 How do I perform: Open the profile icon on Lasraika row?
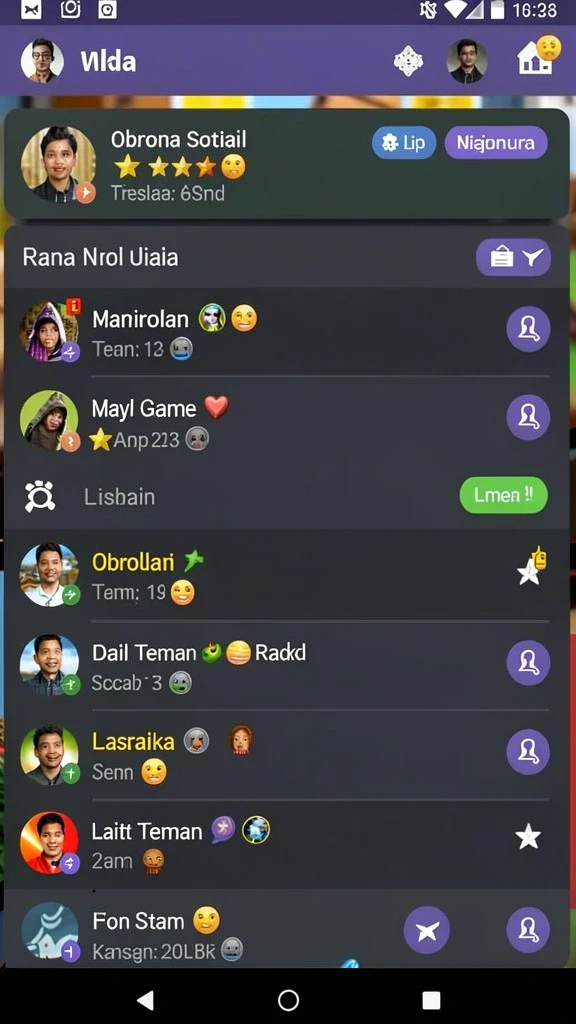(528, 752)
